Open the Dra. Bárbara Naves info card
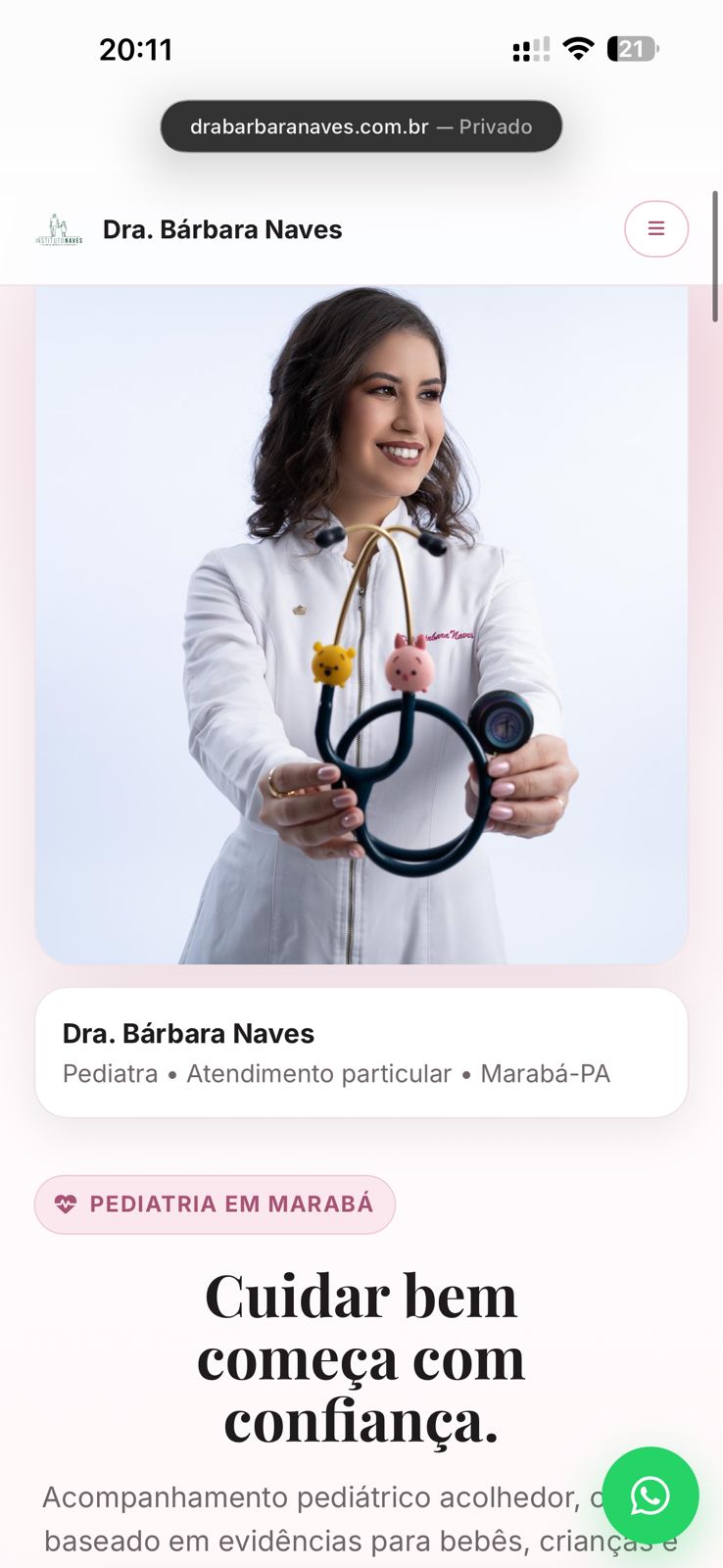723x1568 pixels. pos(361,1052)
